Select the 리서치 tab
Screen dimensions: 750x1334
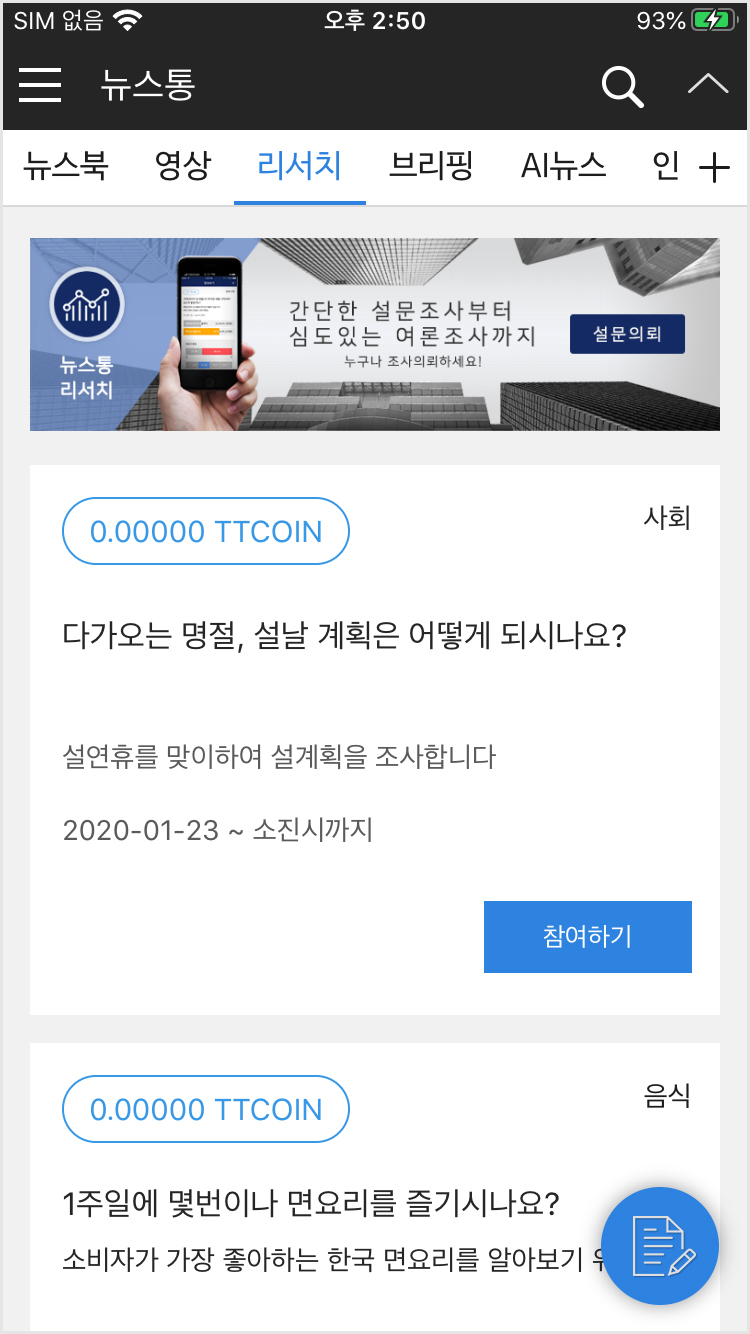(x=299, y=165)
